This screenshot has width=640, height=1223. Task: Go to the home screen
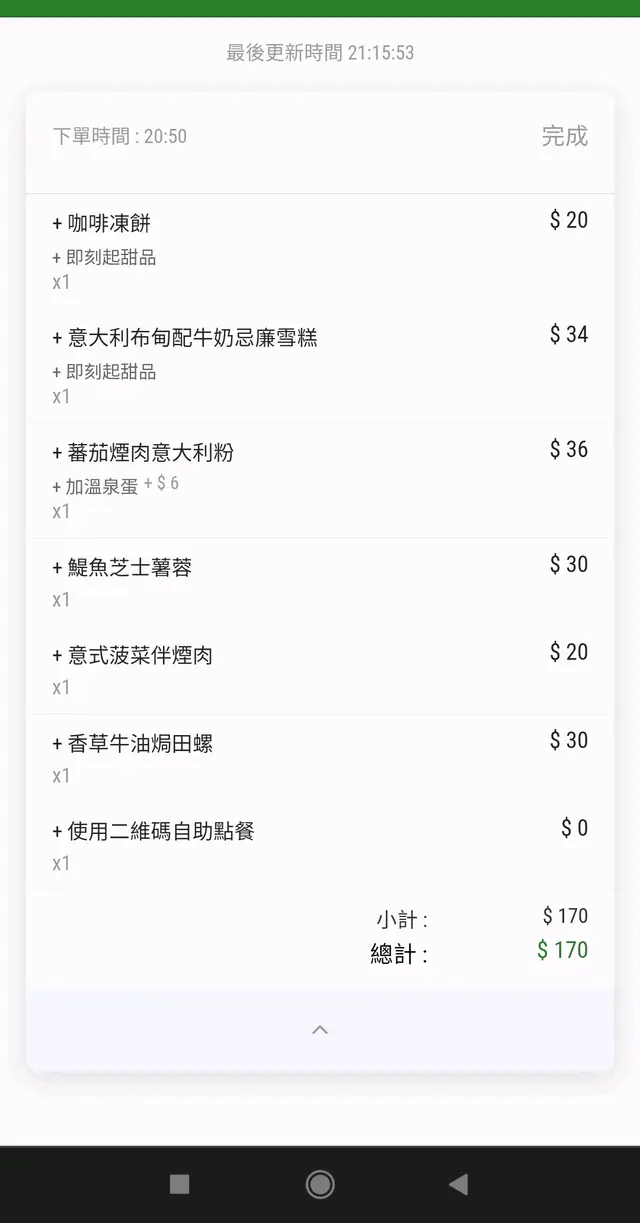(320, 1185)
